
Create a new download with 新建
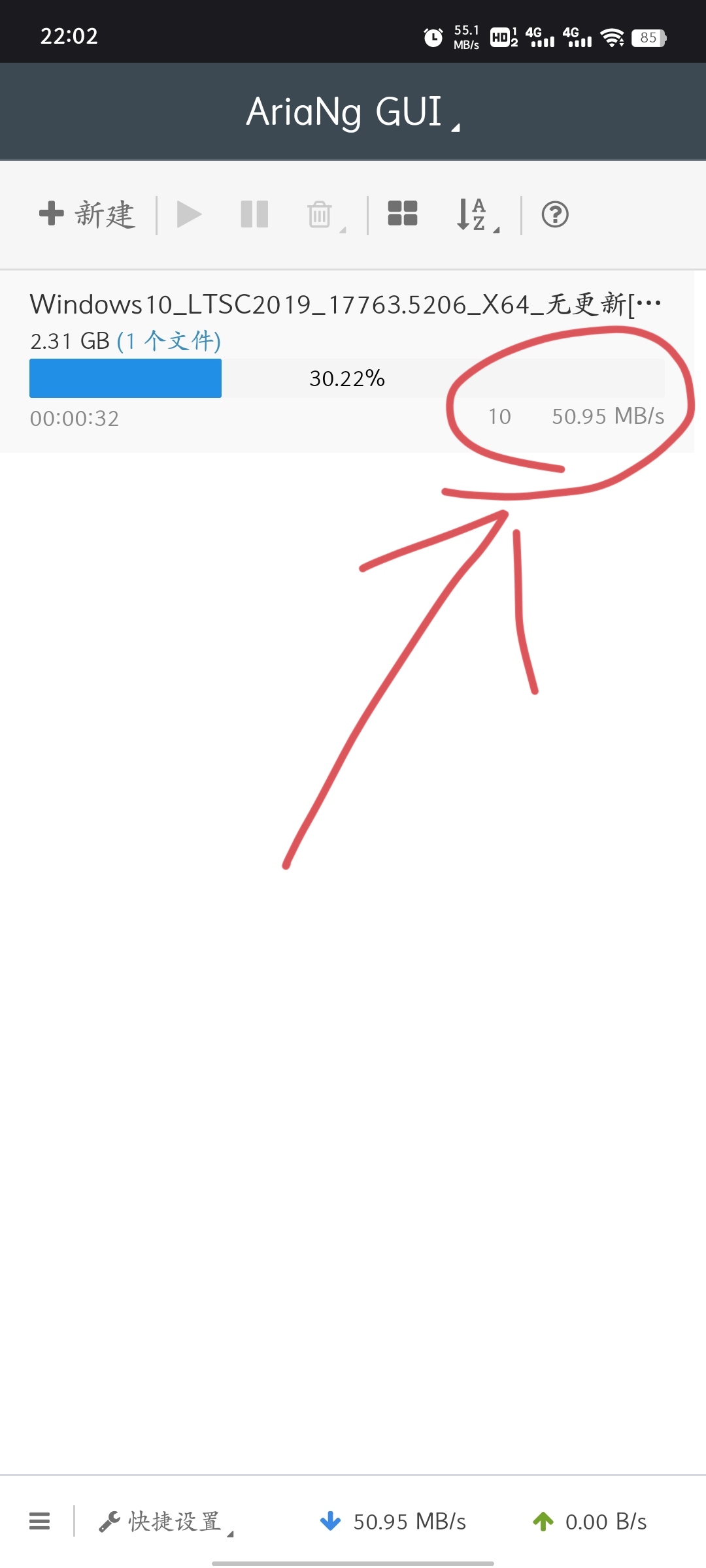tap(88, 214)
